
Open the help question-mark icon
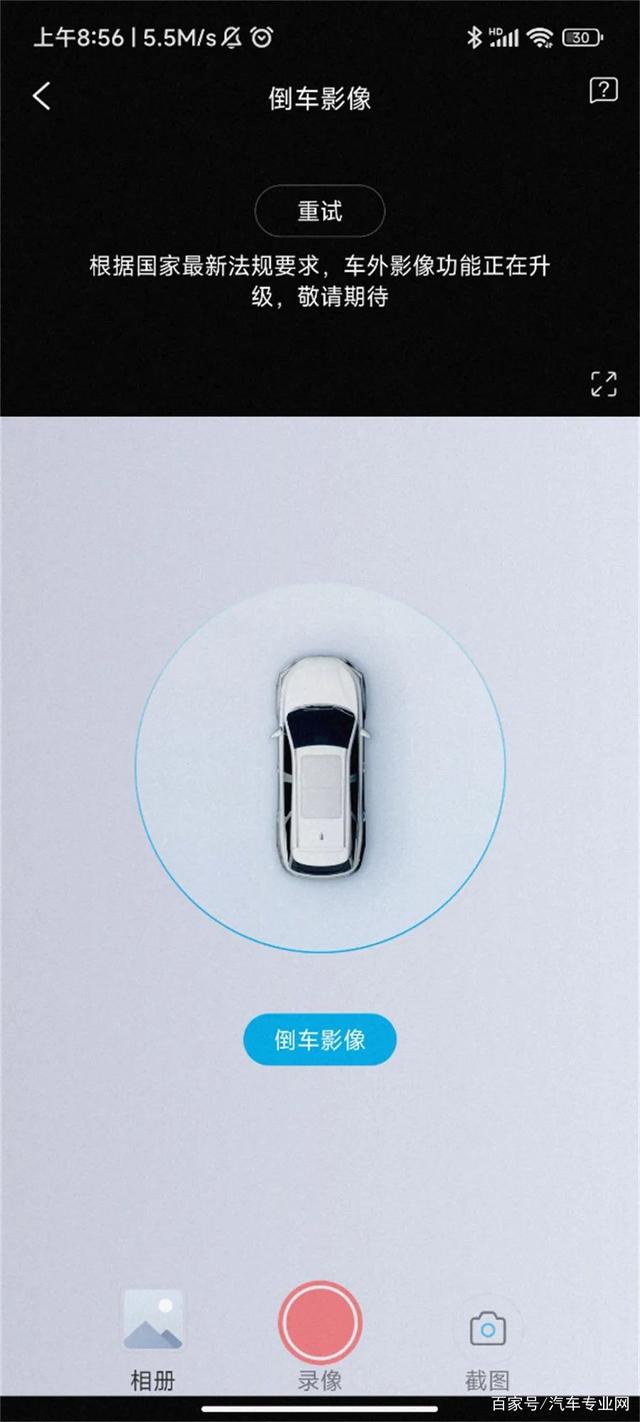point(603,92)
